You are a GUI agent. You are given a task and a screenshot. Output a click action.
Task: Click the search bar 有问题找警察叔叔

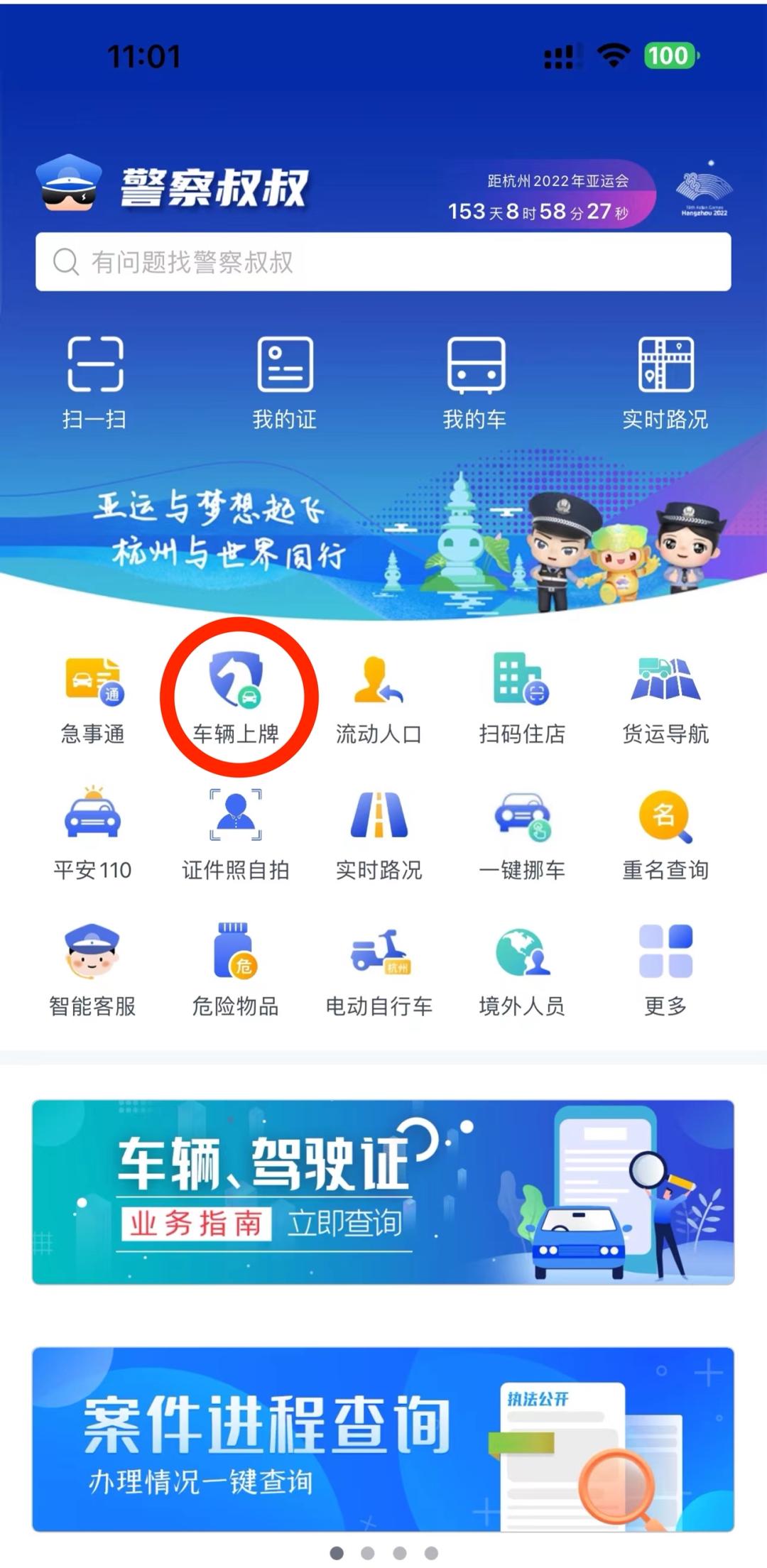[383, 263]
